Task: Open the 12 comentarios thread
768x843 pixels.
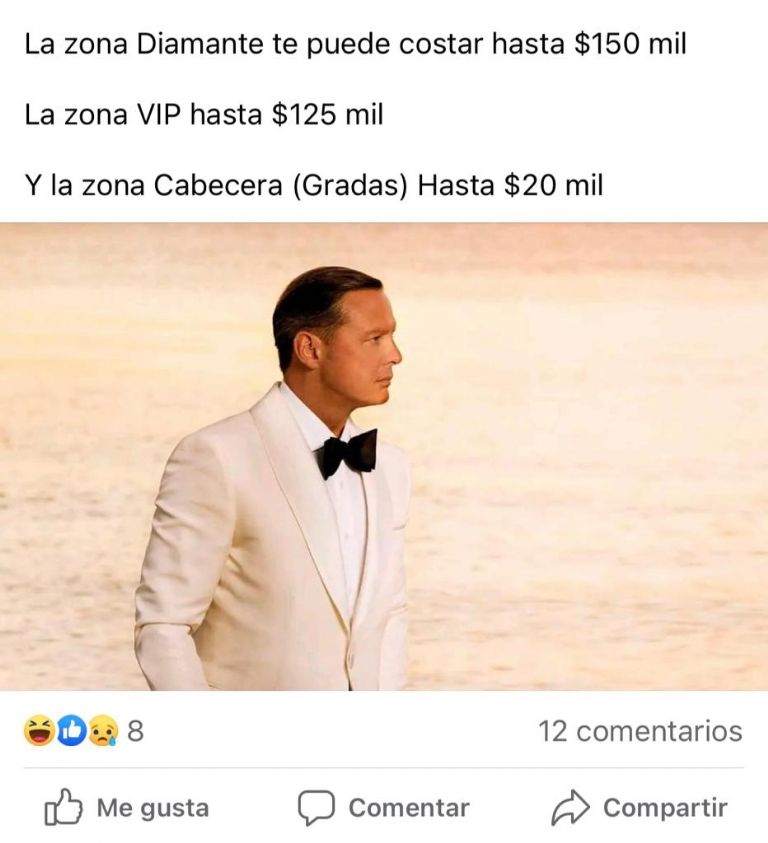Action: [640, 731]
